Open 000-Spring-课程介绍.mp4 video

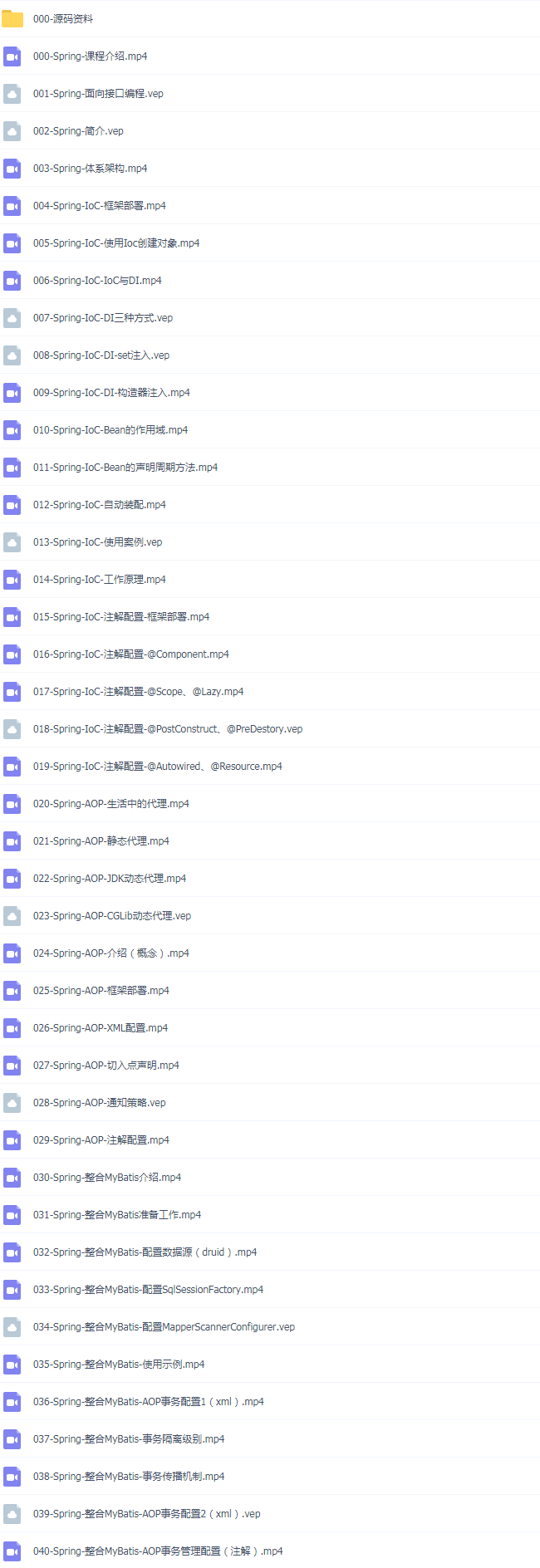coord(90,56)
